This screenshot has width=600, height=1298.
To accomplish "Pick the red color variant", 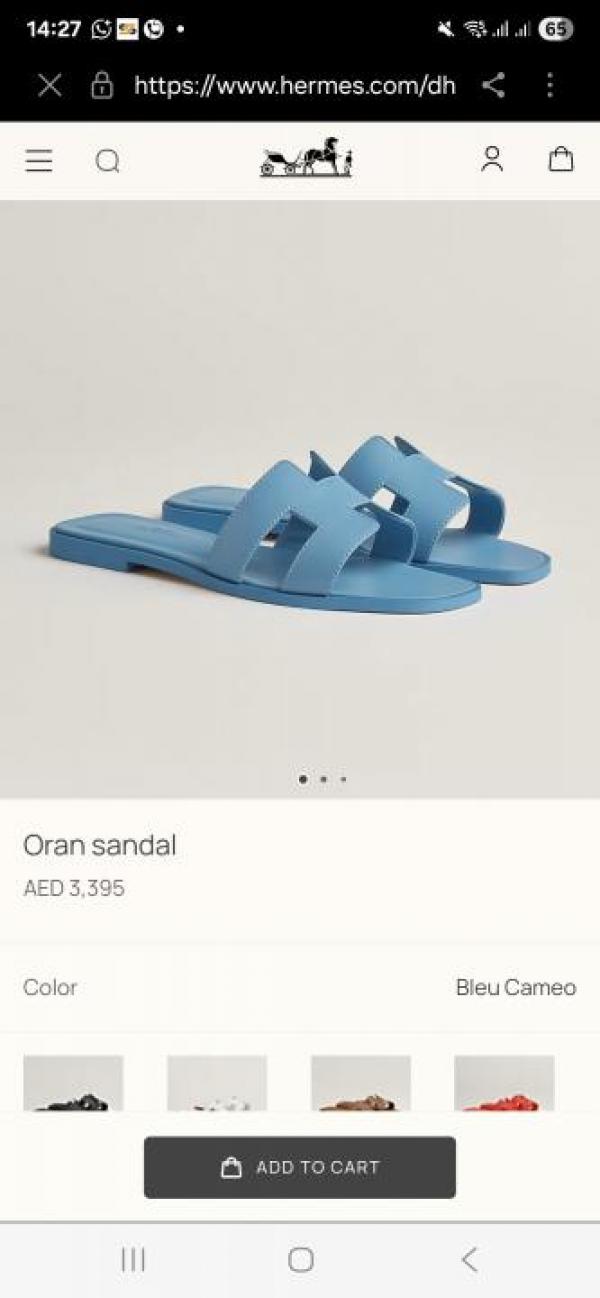I will 504,1083.
